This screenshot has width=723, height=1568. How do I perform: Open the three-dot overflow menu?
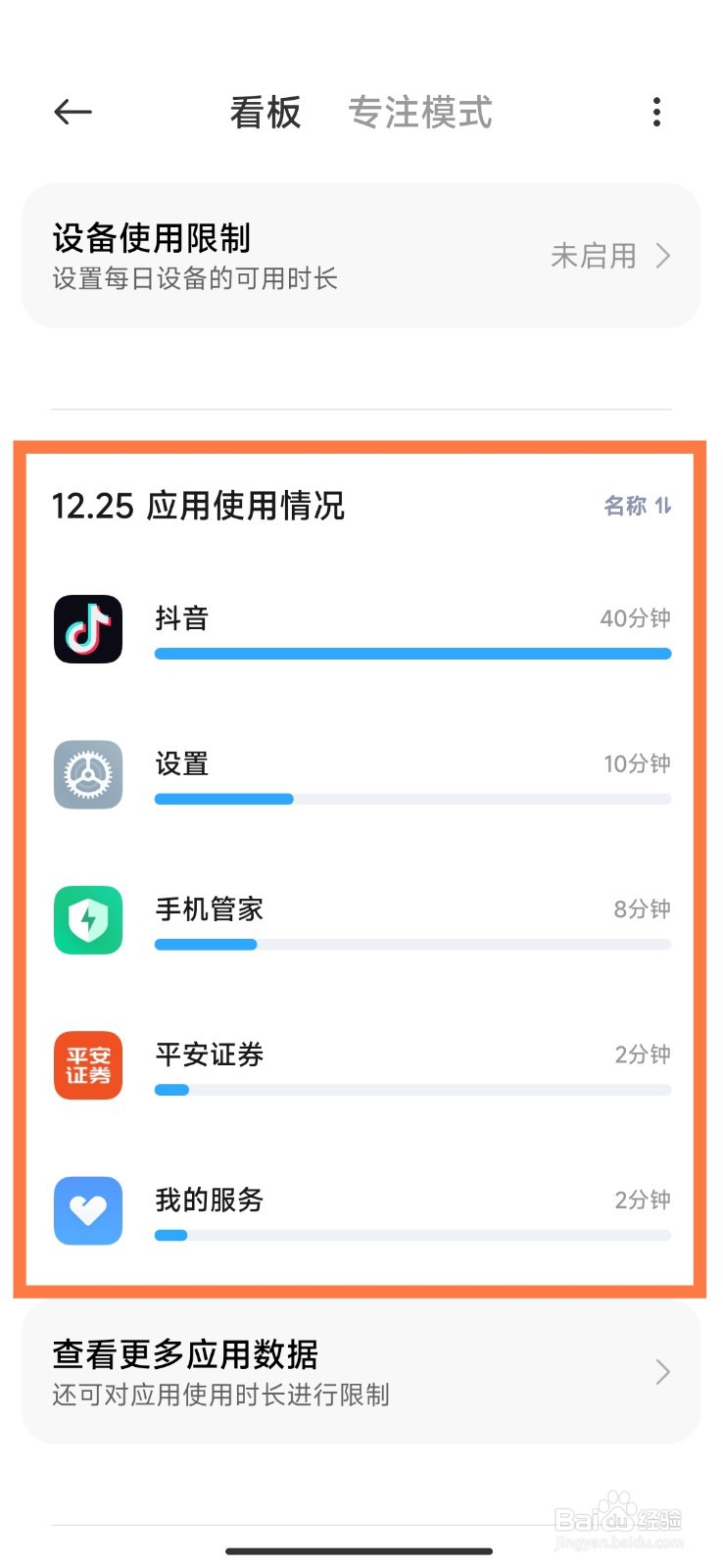pyautogui.click(x=655, y=112)
